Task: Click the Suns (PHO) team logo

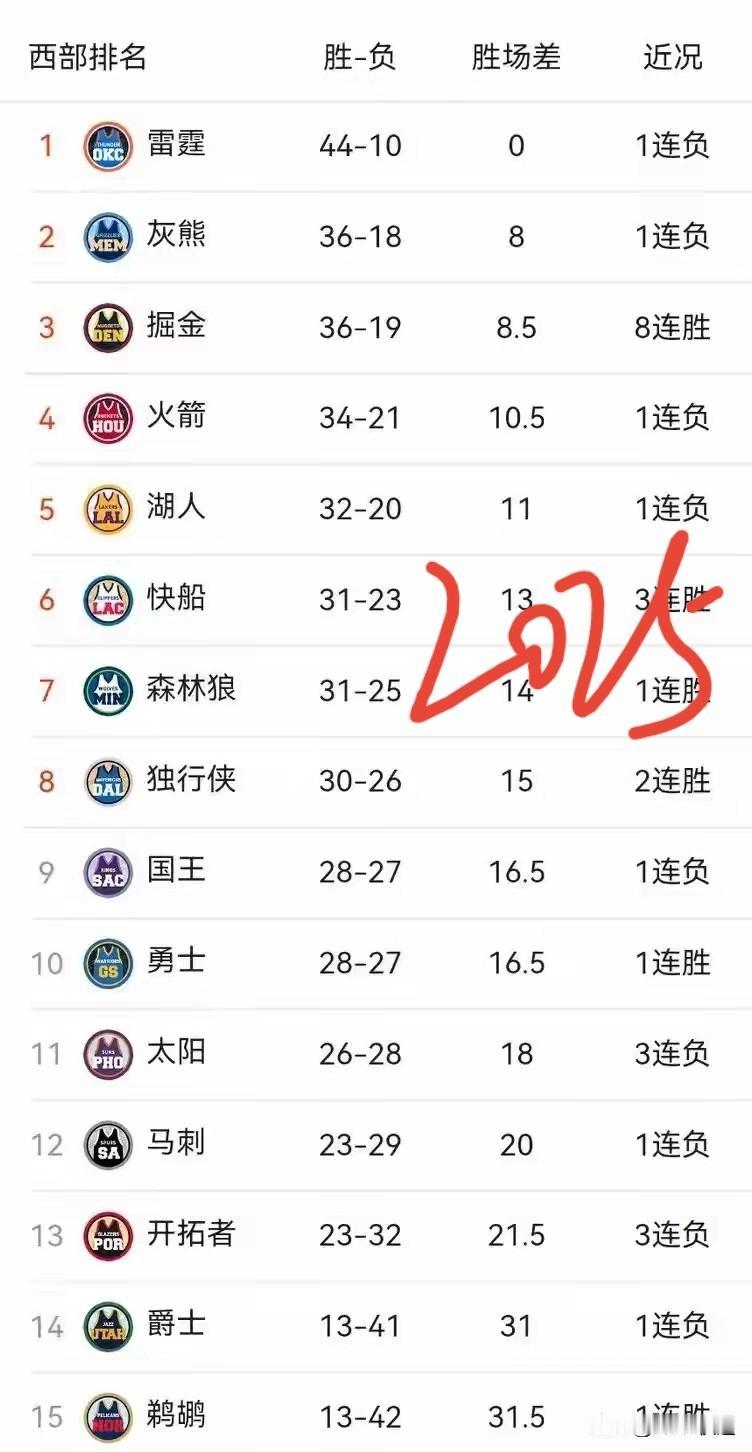Action: 108,1054
